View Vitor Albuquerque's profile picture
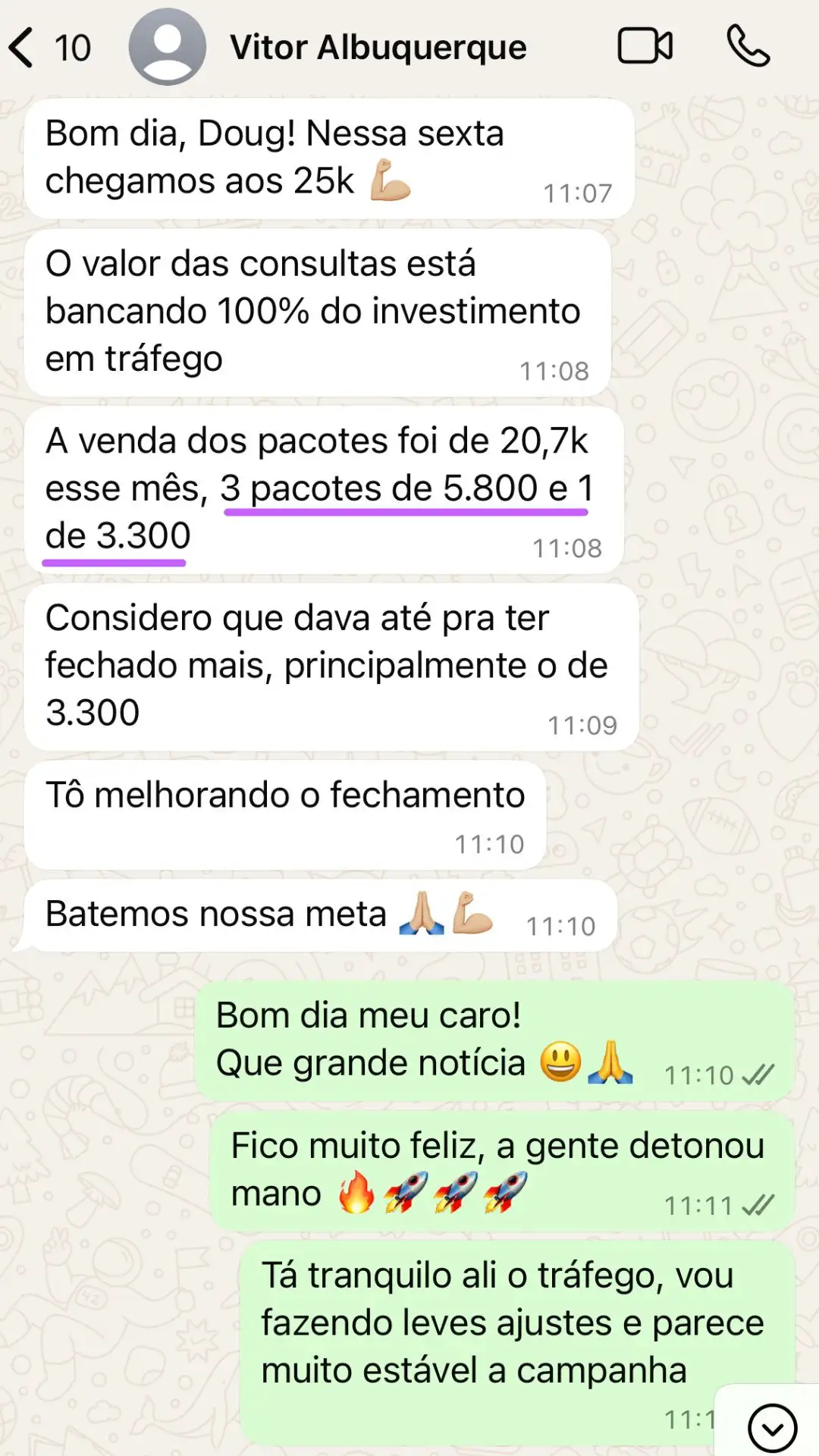This screenshot has width=819, height=1456. coord(167,47)
